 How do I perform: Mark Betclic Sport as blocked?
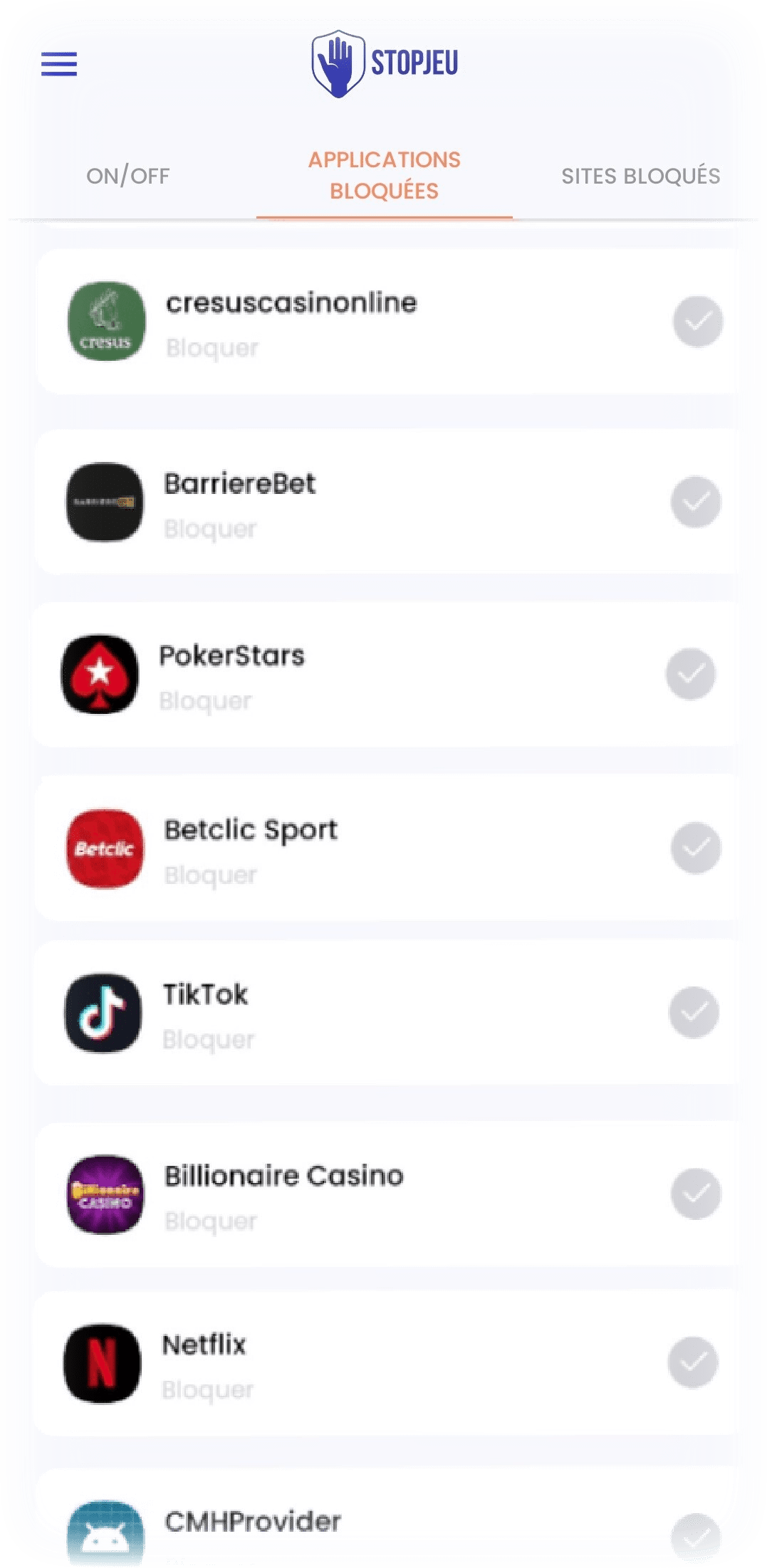coord(696,848)
